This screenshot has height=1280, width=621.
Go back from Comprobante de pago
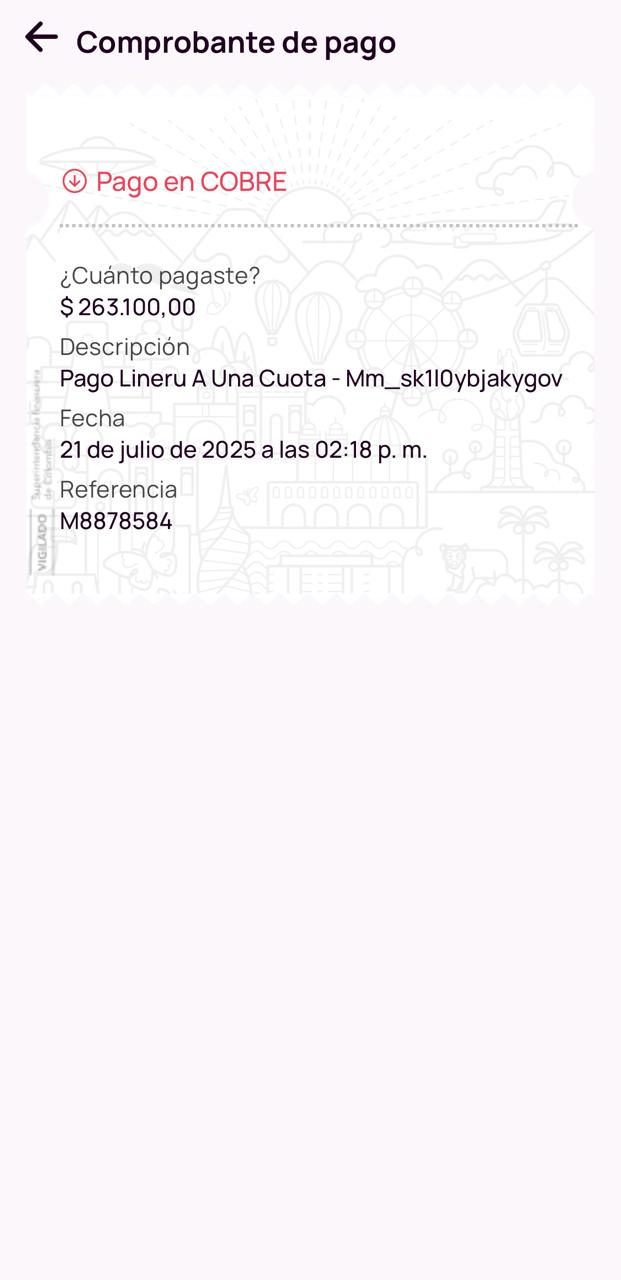coord(41,38)
